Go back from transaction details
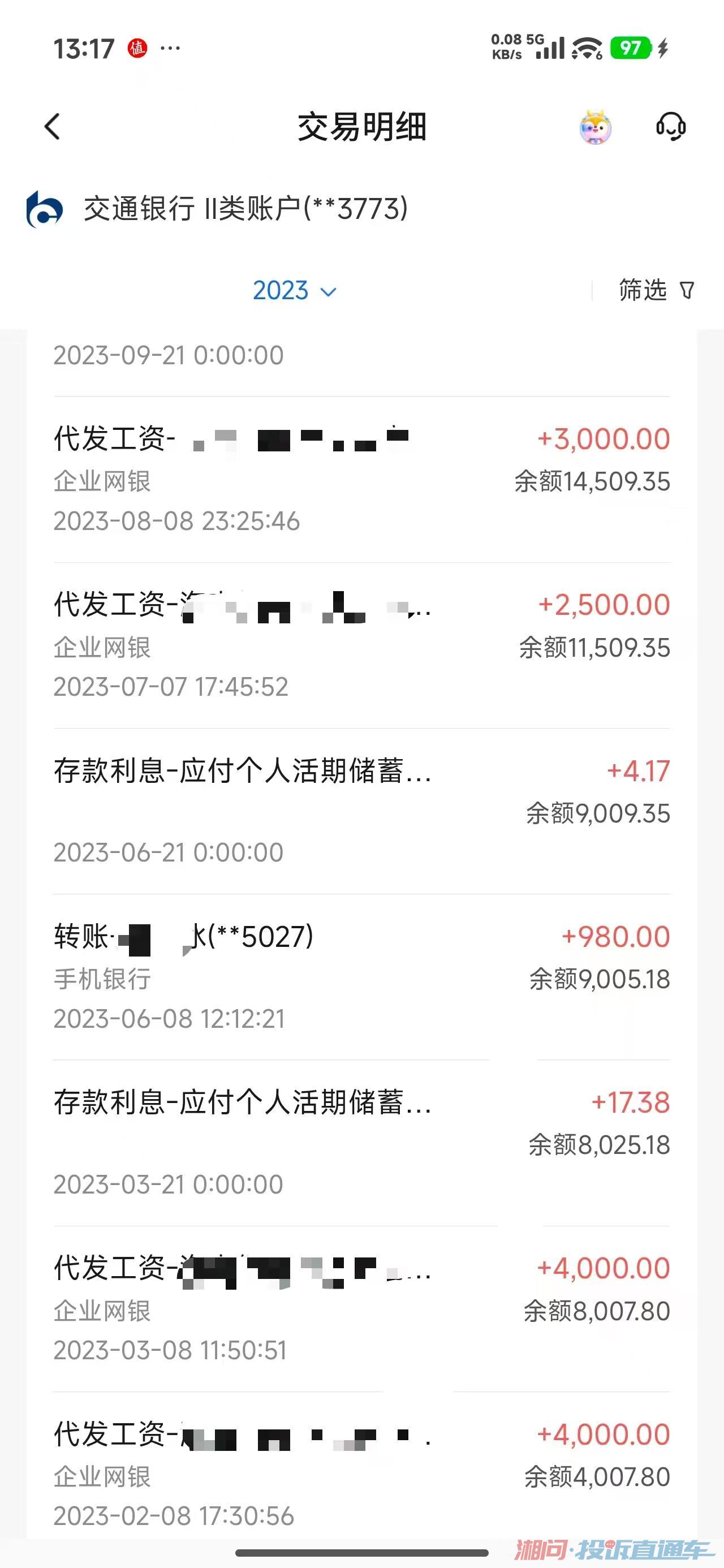The image size is (724, 1568). (x=53, y=127)
